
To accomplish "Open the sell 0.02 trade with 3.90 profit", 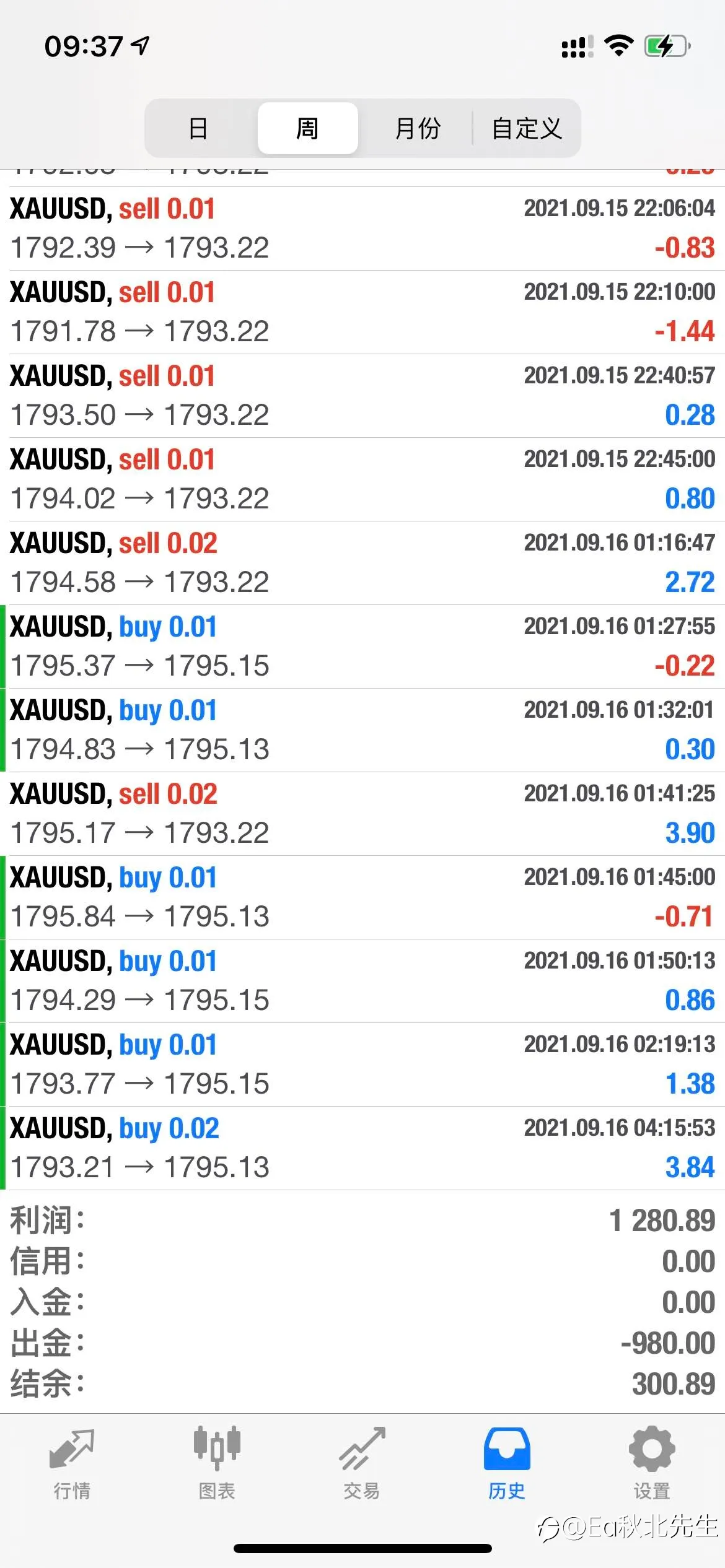I will point(362,814).
